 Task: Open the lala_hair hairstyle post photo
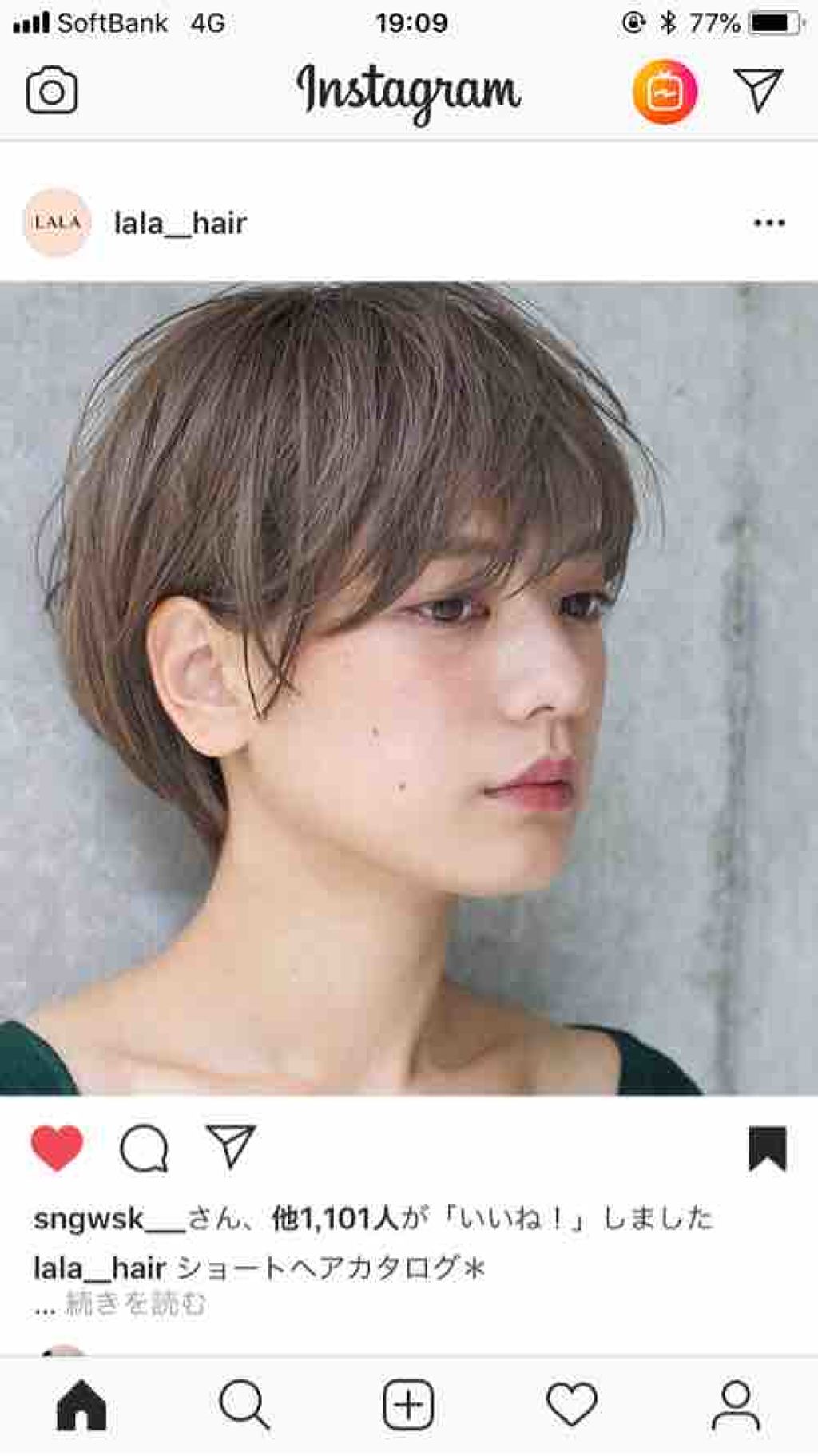[409, 688]
